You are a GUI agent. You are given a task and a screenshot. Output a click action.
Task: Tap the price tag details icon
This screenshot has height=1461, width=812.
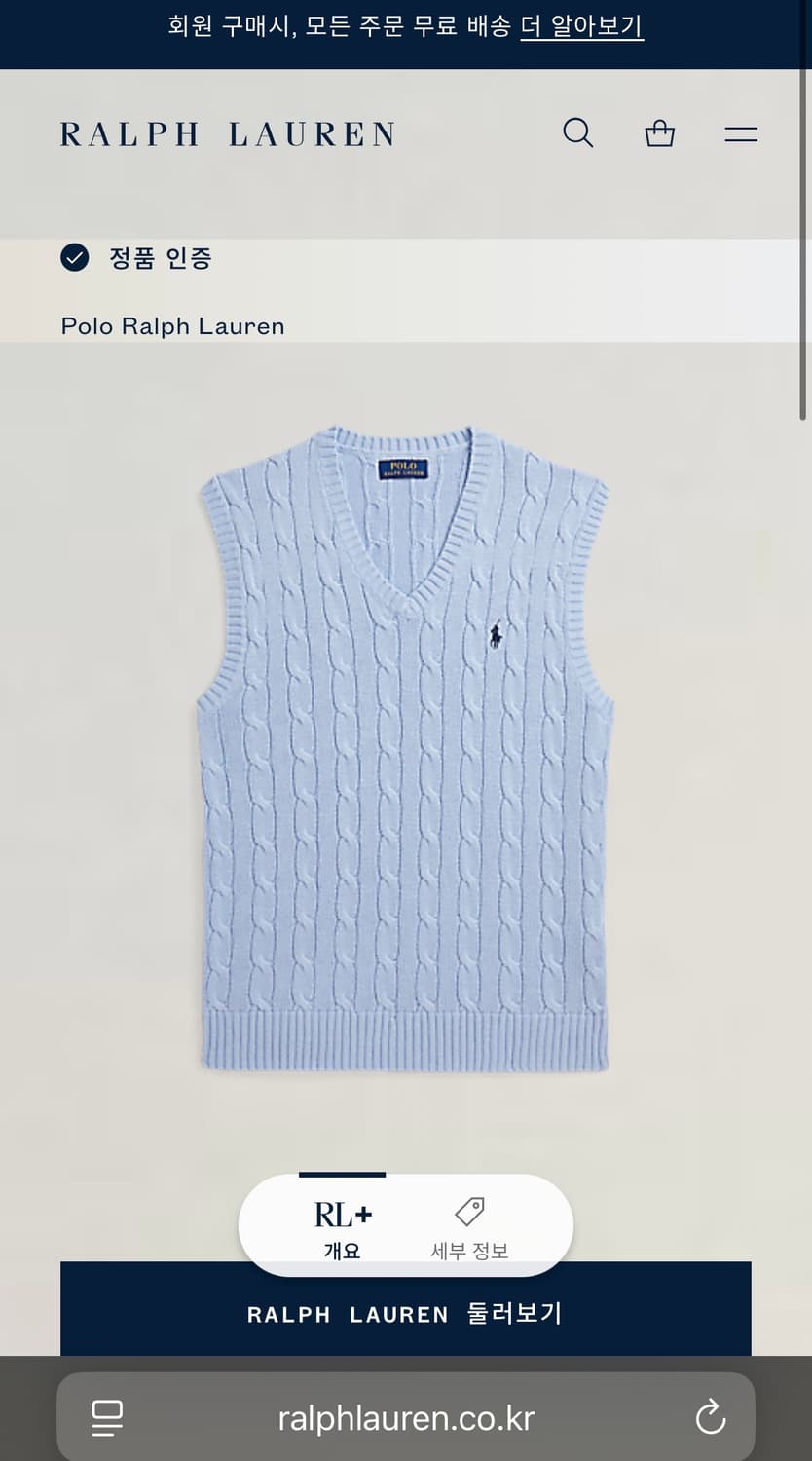click(x=468, y=1210)
